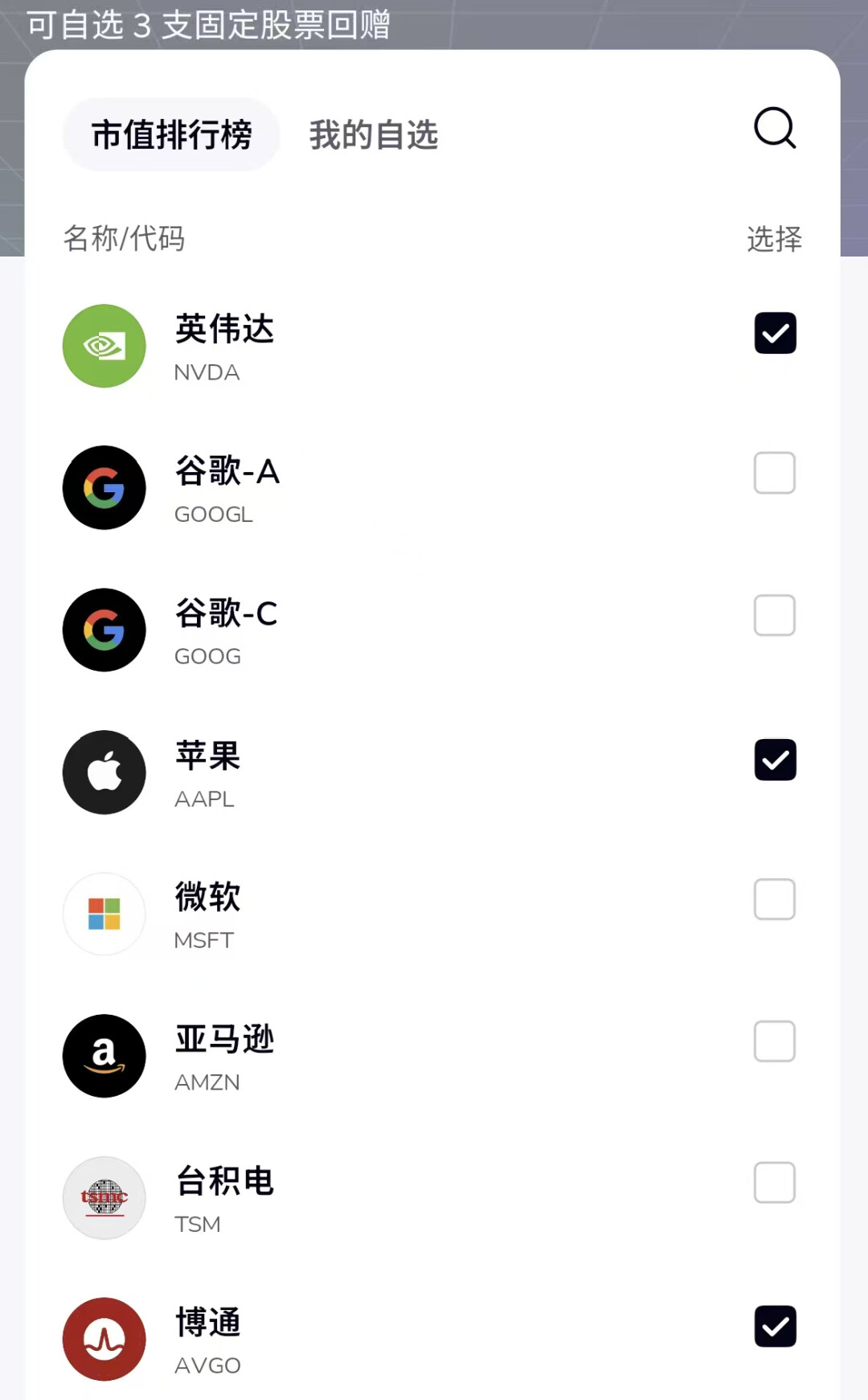Deselect the 苹果 AAPL checkbox
868x1400 pixels.
point(775,760)
